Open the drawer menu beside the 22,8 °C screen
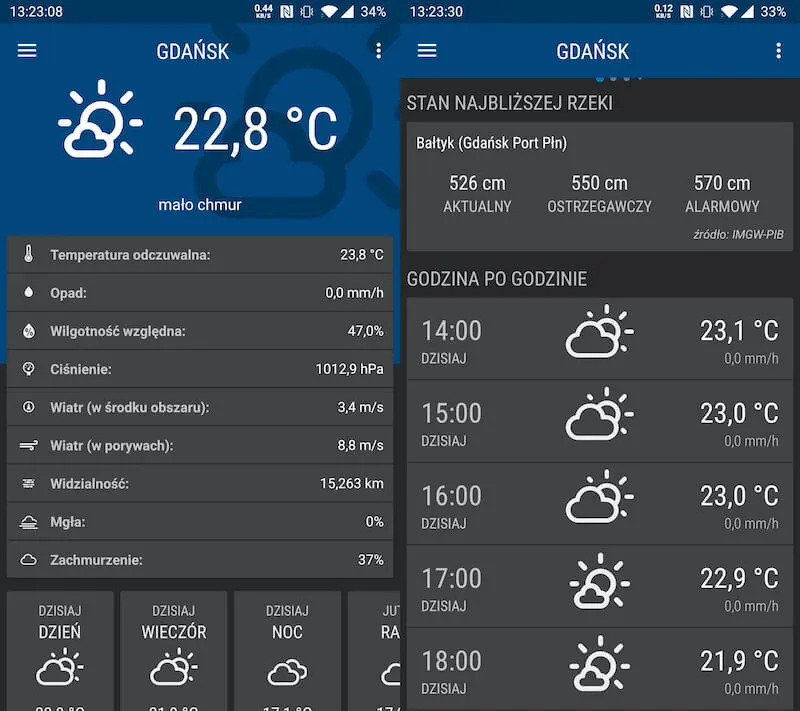The width and height of the screenshot is (800, 711). click(27, 51)
